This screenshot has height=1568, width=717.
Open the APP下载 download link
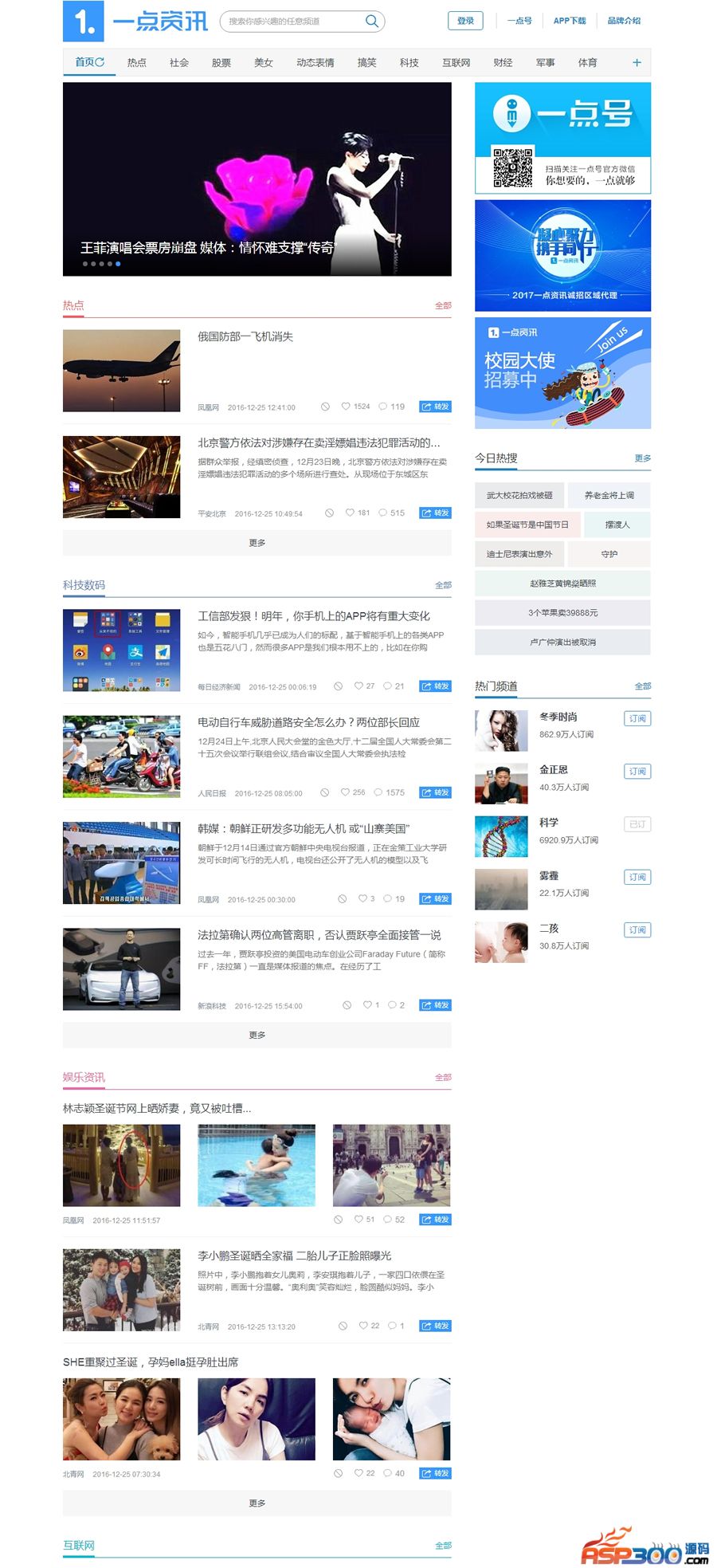coord(569,21)
